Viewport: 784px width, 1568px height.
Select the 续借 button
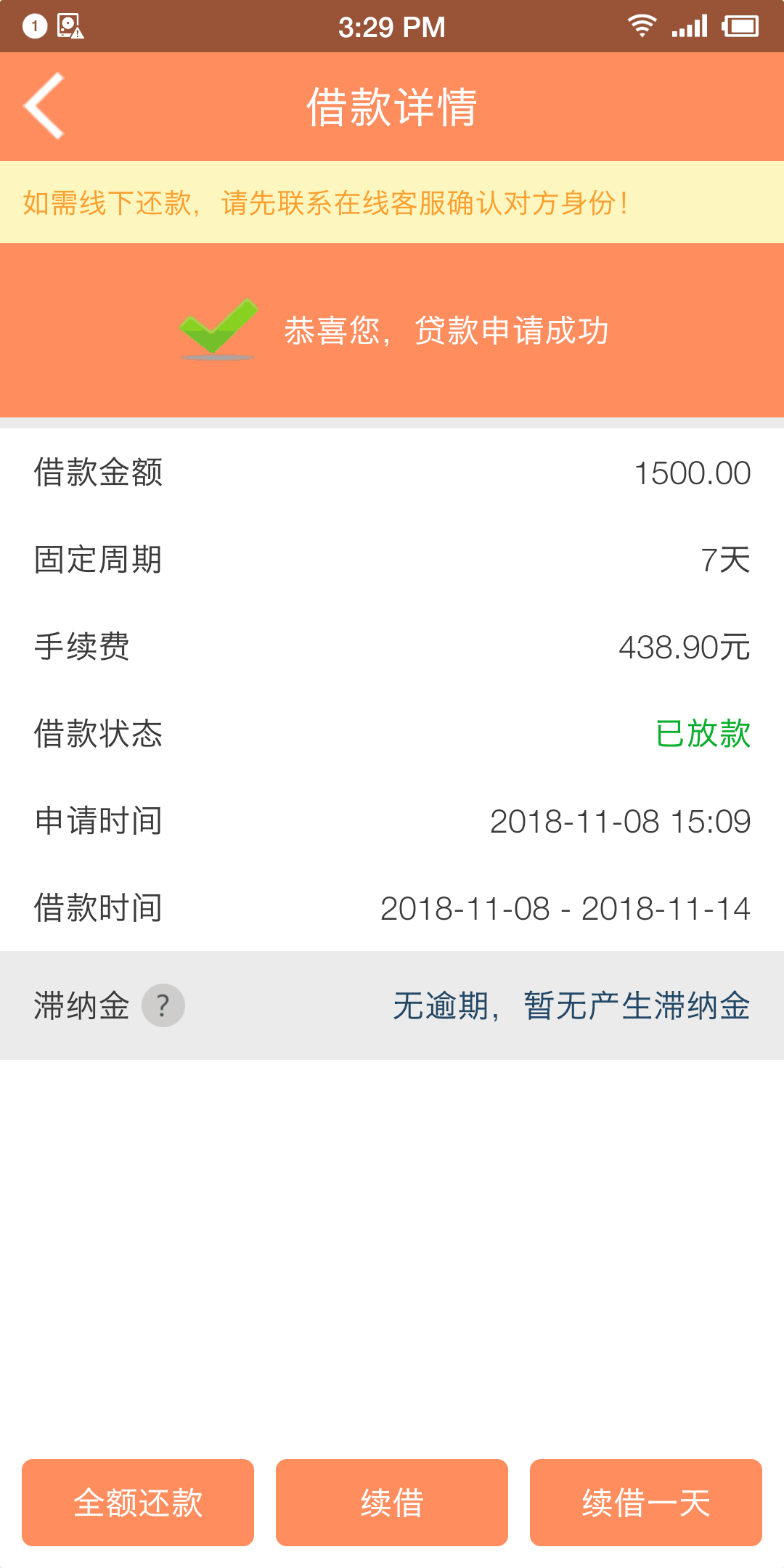pyautogui.click(x=392, y=1503)
